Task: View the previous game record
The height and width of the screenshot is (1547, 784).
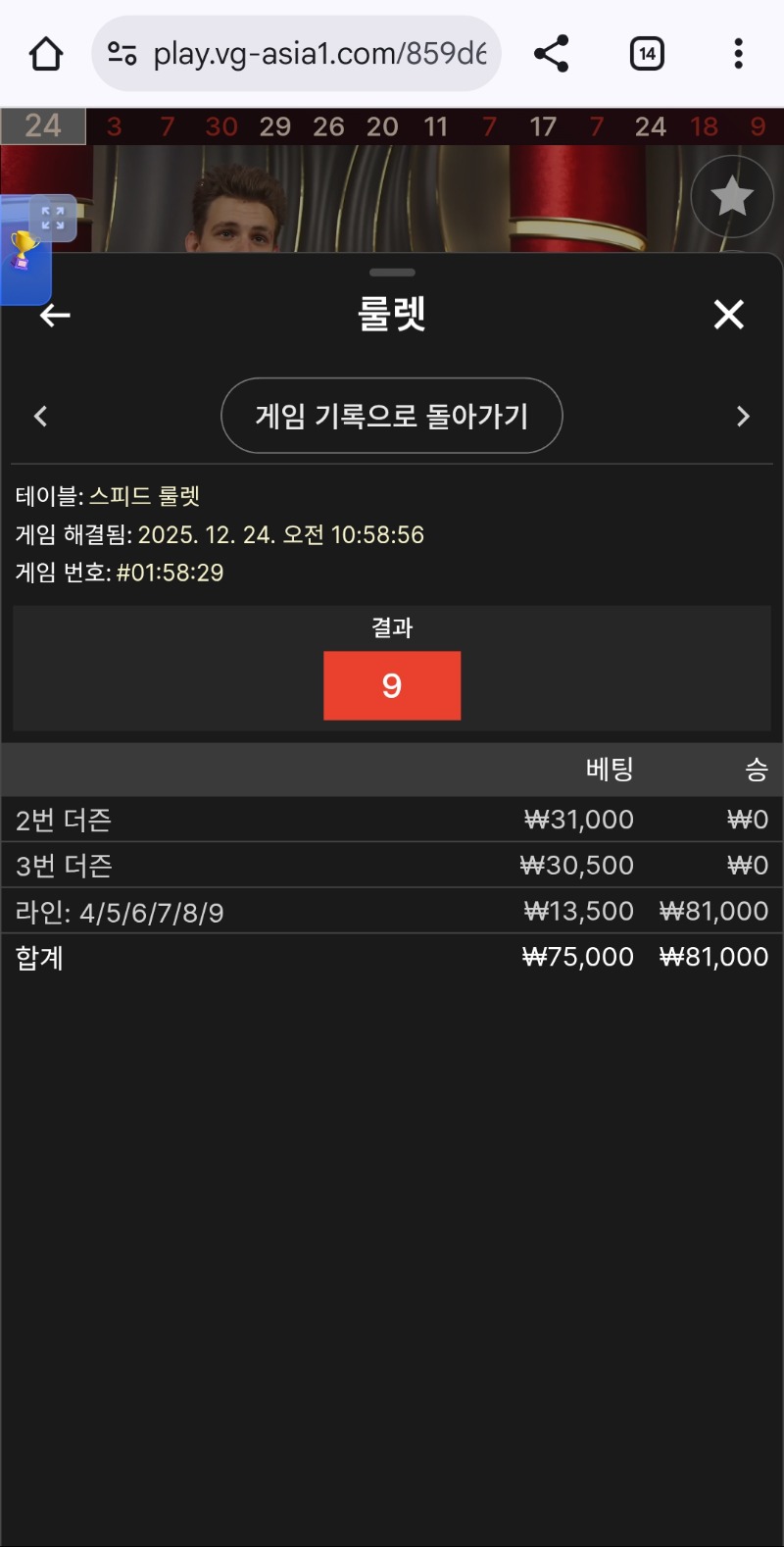Action: (40, 417)
